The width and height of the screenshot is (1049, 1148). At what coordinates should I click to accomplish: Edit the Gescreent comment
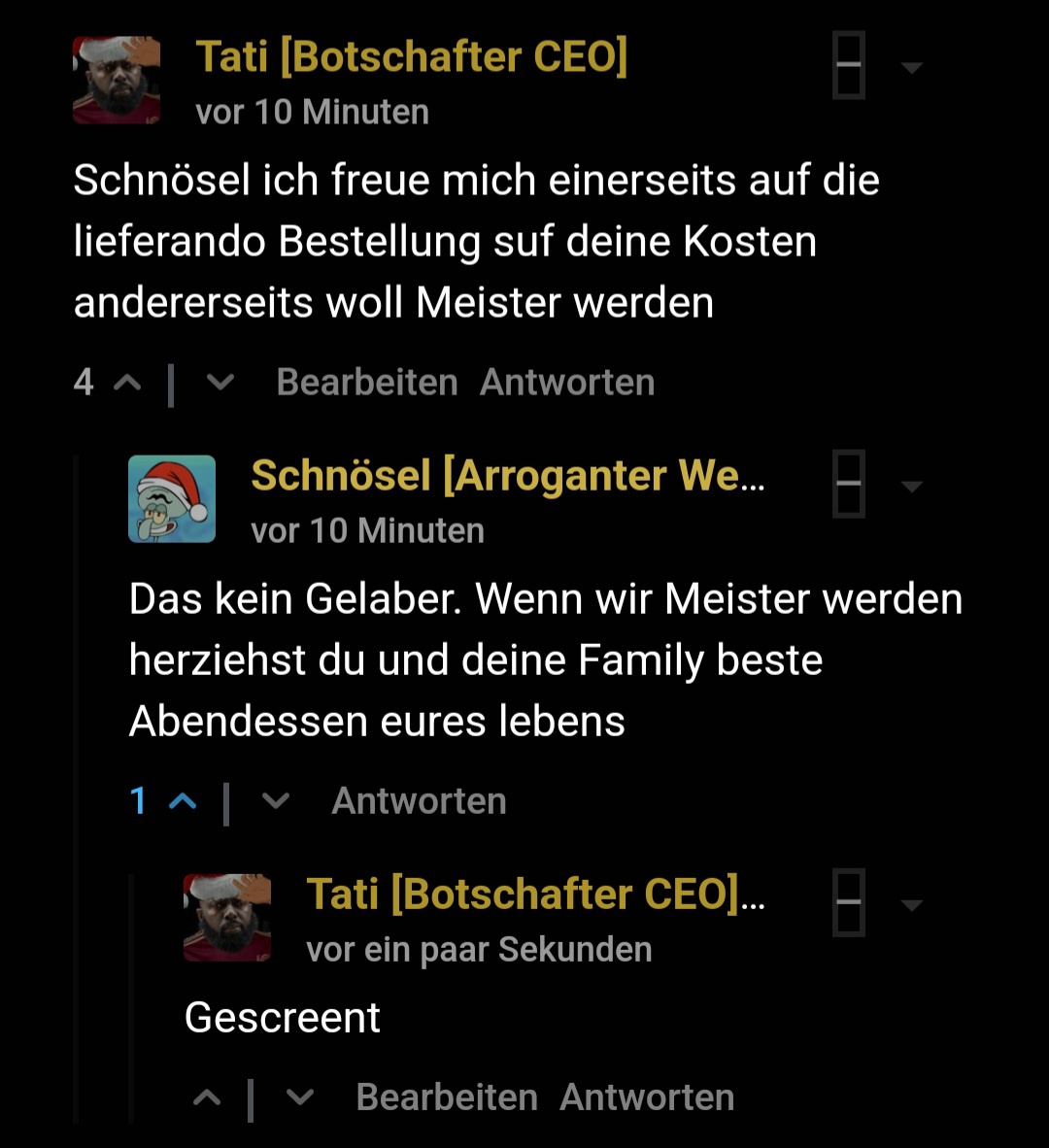click(446, 1097)
